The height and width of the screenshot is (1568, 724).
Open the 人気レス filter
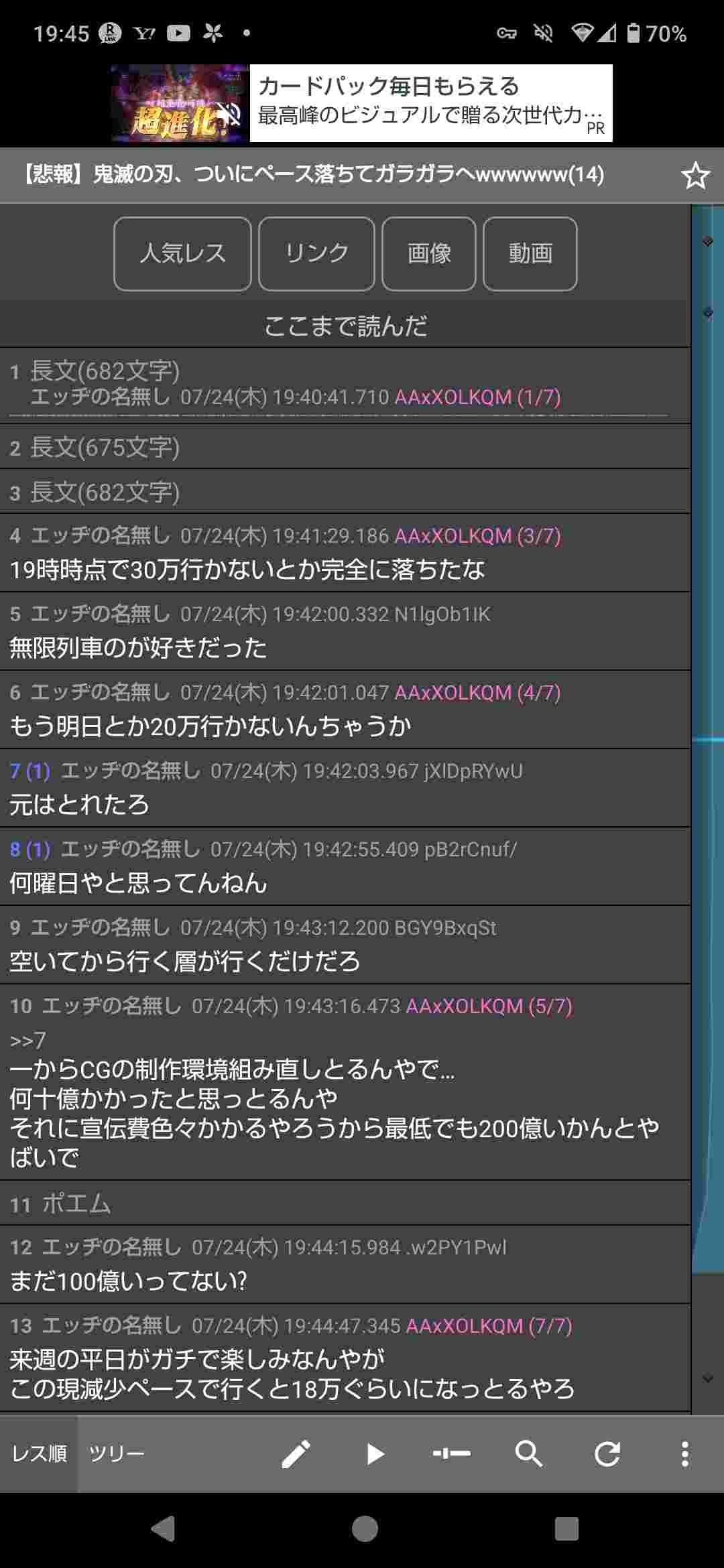182,253
